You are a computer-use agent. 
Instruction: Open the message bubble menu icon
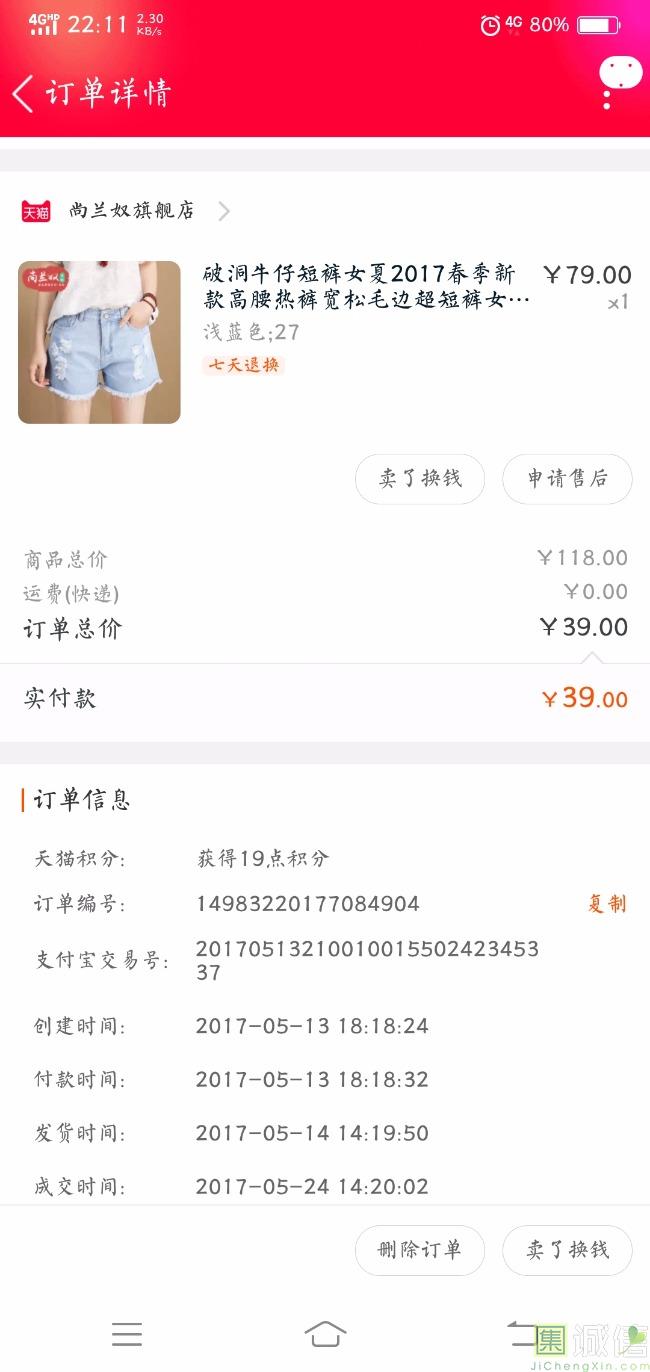pos(619,77)
